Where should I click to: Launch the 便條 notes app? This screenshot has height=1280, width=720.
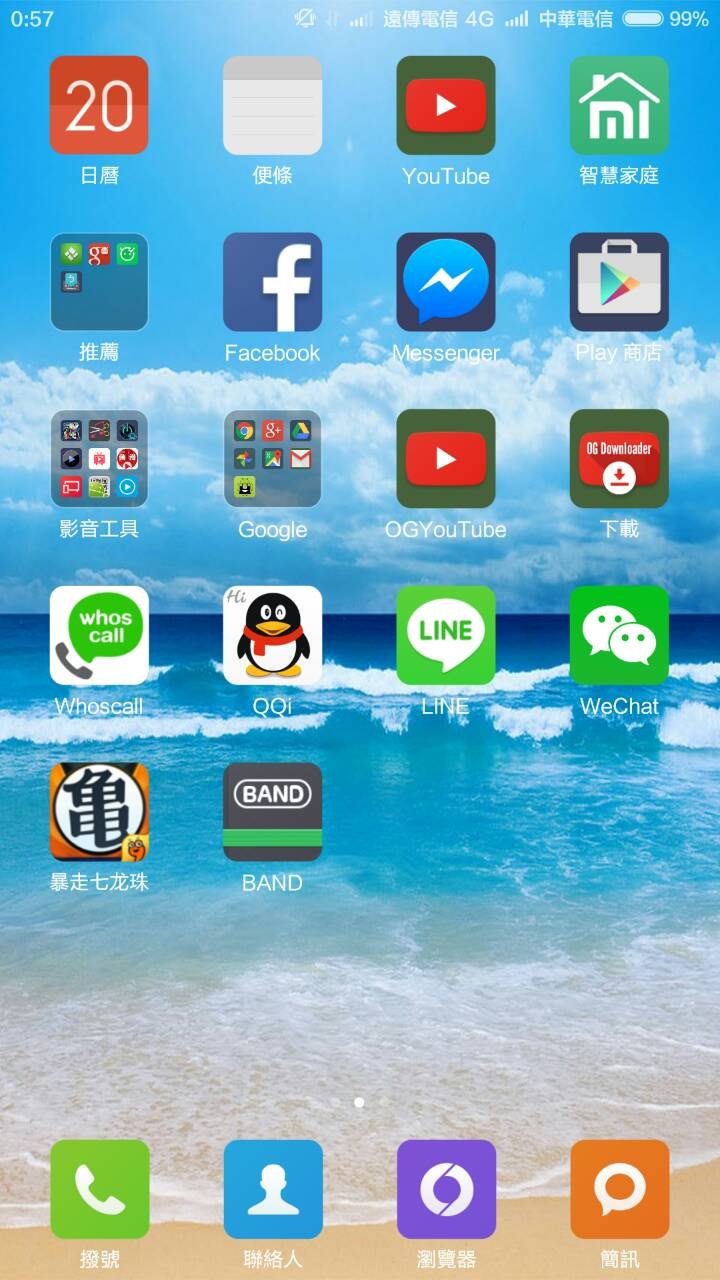pyautogui.click(x=272, y=105)
